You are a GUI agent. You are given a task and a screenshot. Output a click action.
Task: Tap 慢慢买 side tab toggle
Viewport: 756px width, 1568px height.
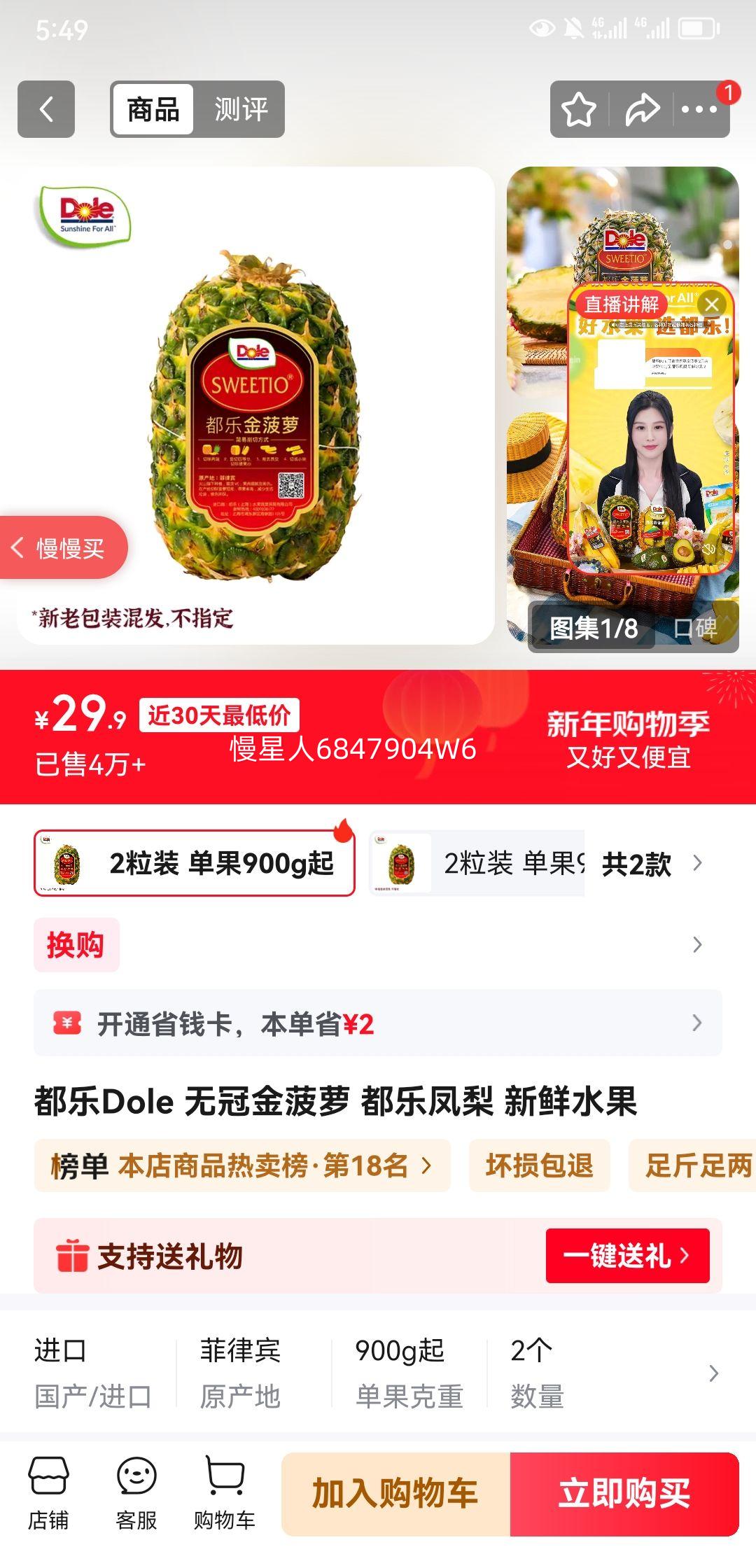pyautogui.click(x=63, y=548)
